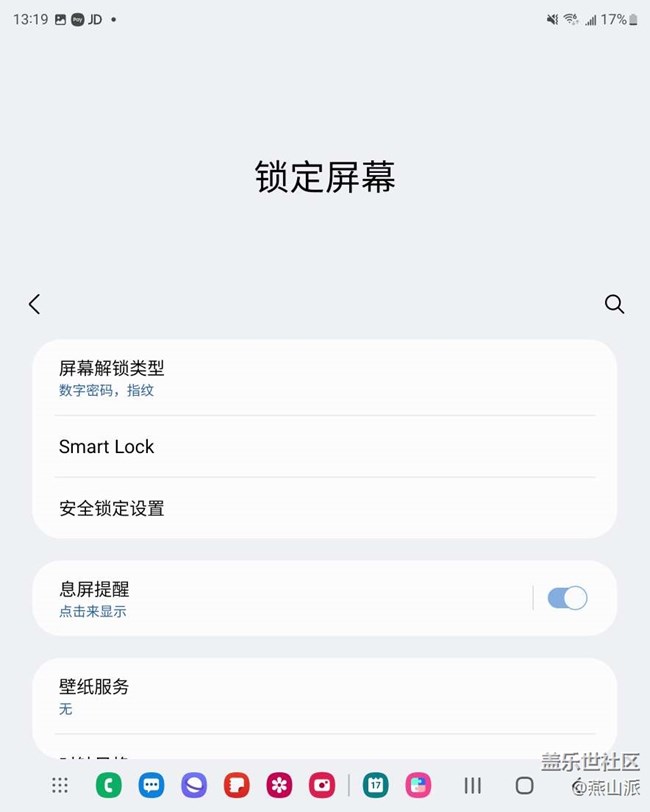This screenshot has width=650, height=812.
Task: Go back from the lock screen settings
Action: pyautogui.click(x=35, y=304)
